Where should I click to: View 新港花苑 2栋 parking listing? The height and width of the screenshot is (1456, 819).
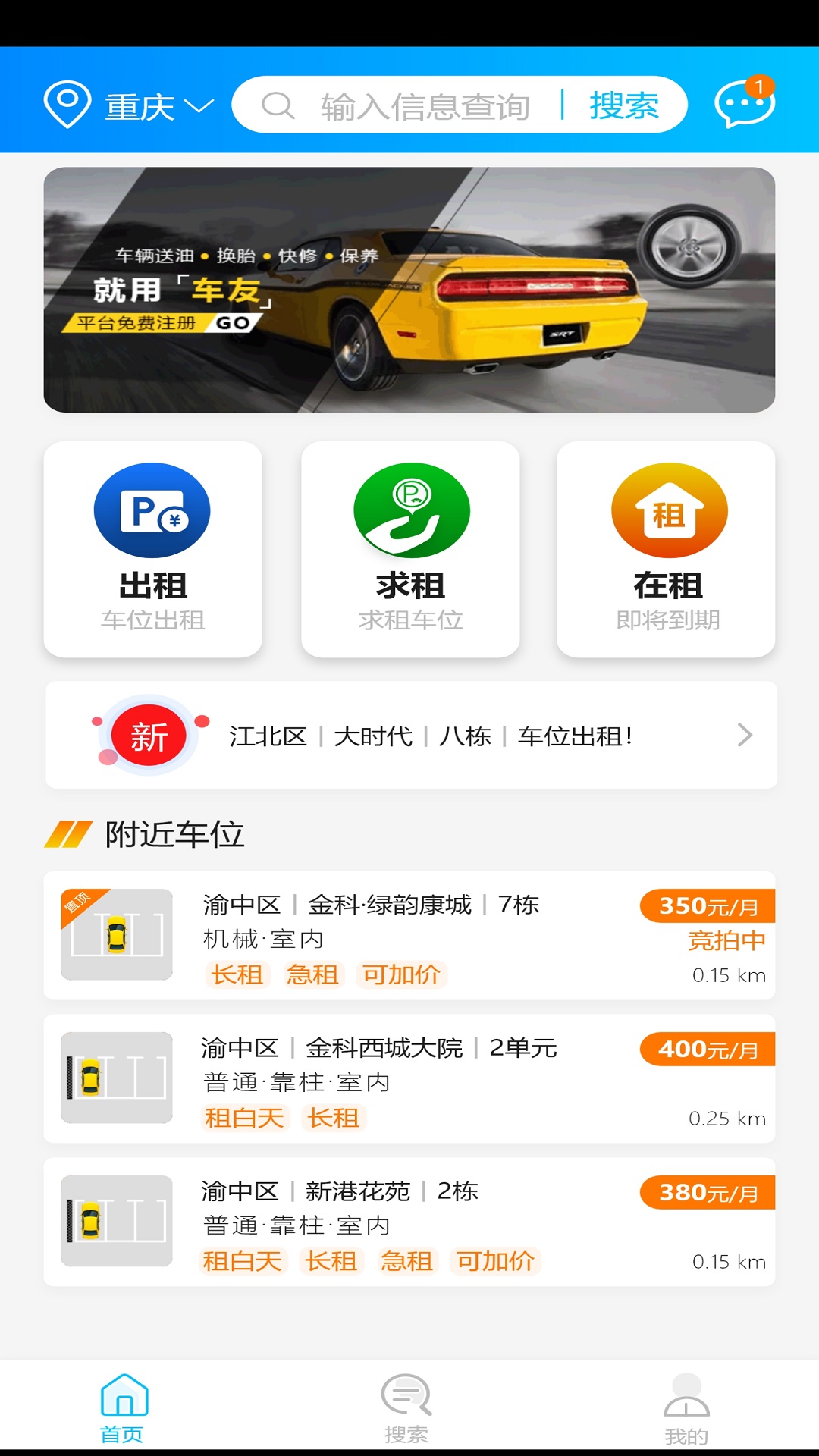pos(409,1222)
